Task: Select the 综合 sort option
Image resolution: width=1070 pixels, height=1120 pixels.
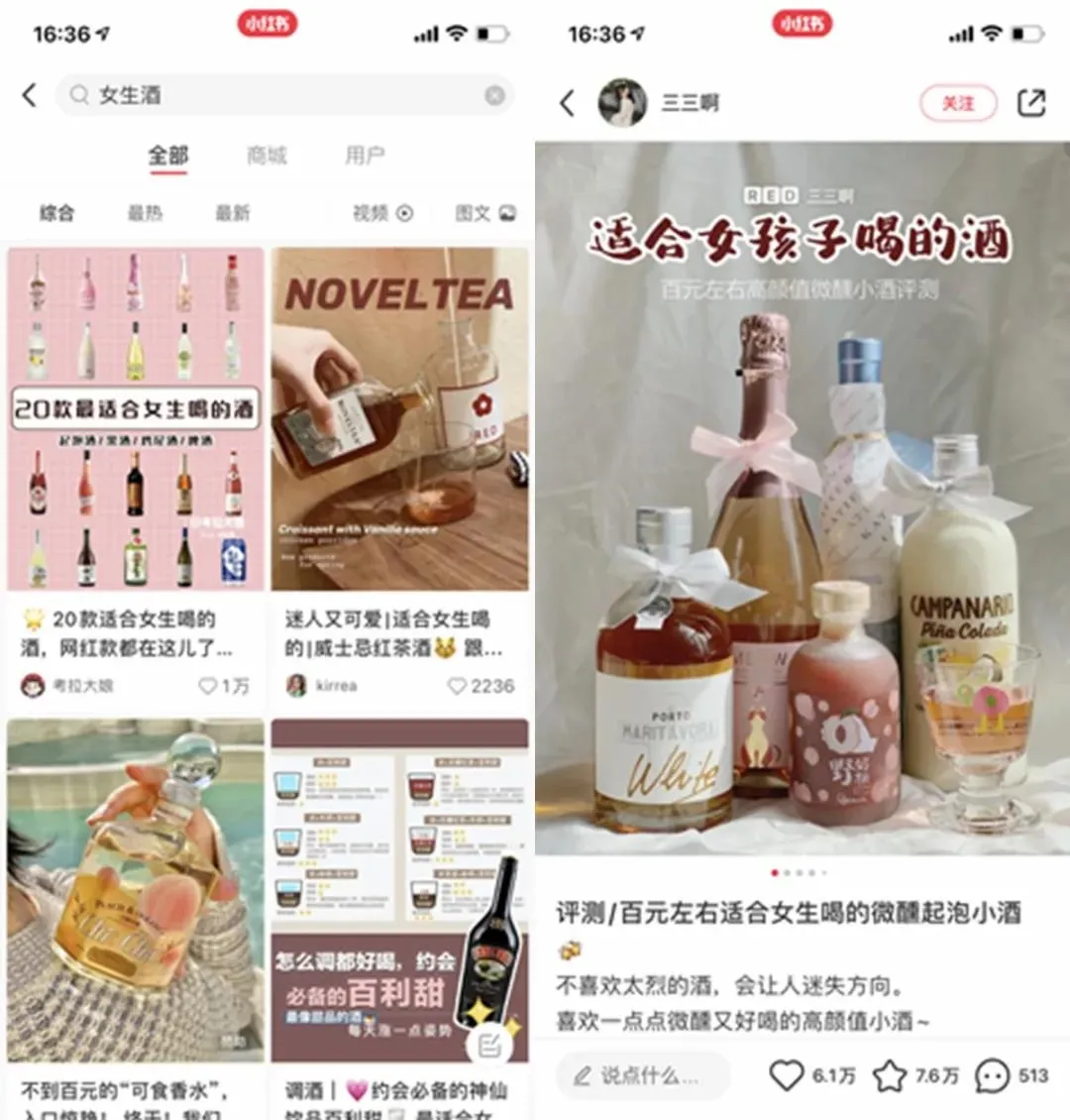Action: tap(56, 213)
